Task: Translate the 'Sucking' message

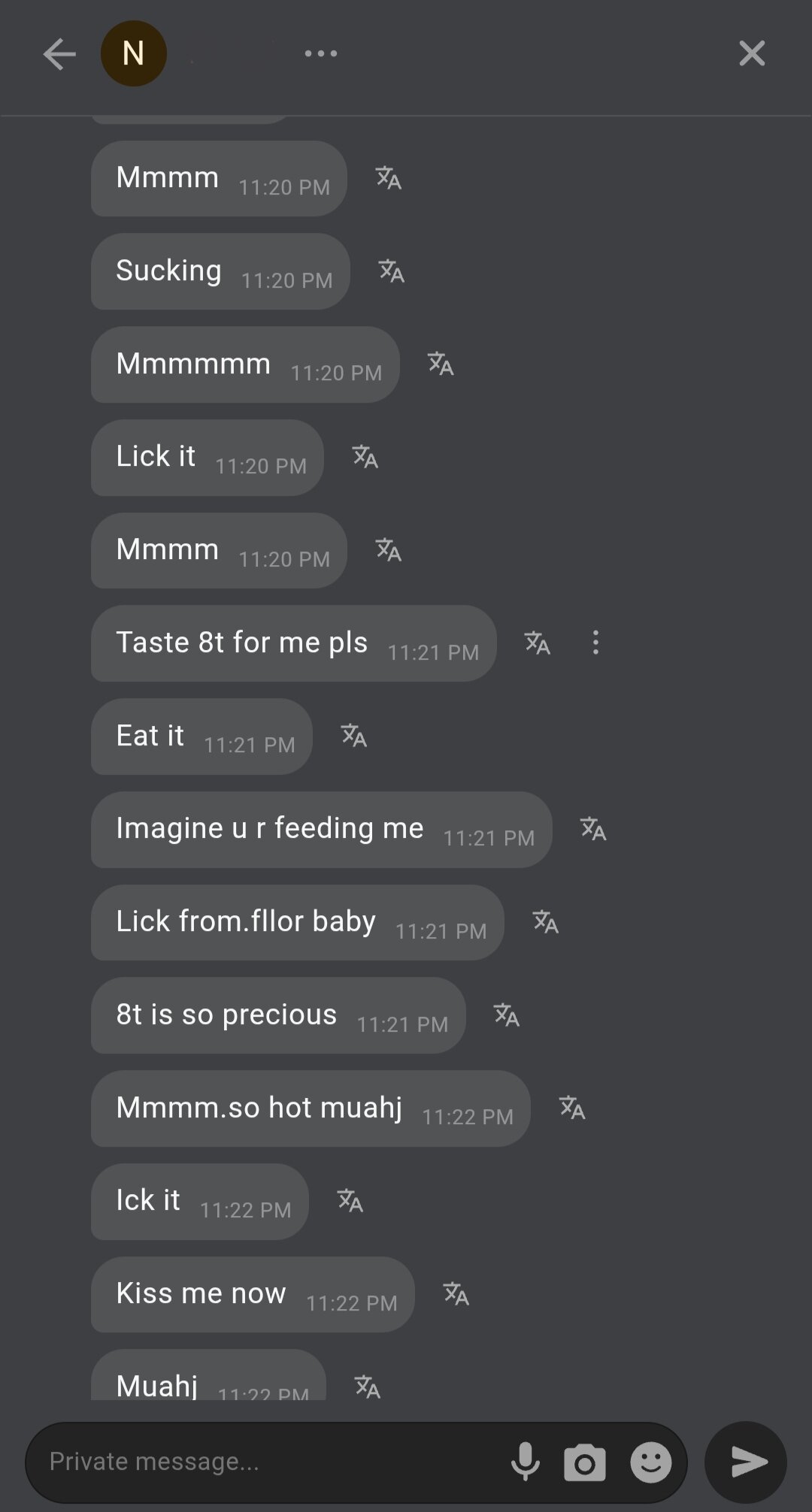Action: click(x=391, y=271)
